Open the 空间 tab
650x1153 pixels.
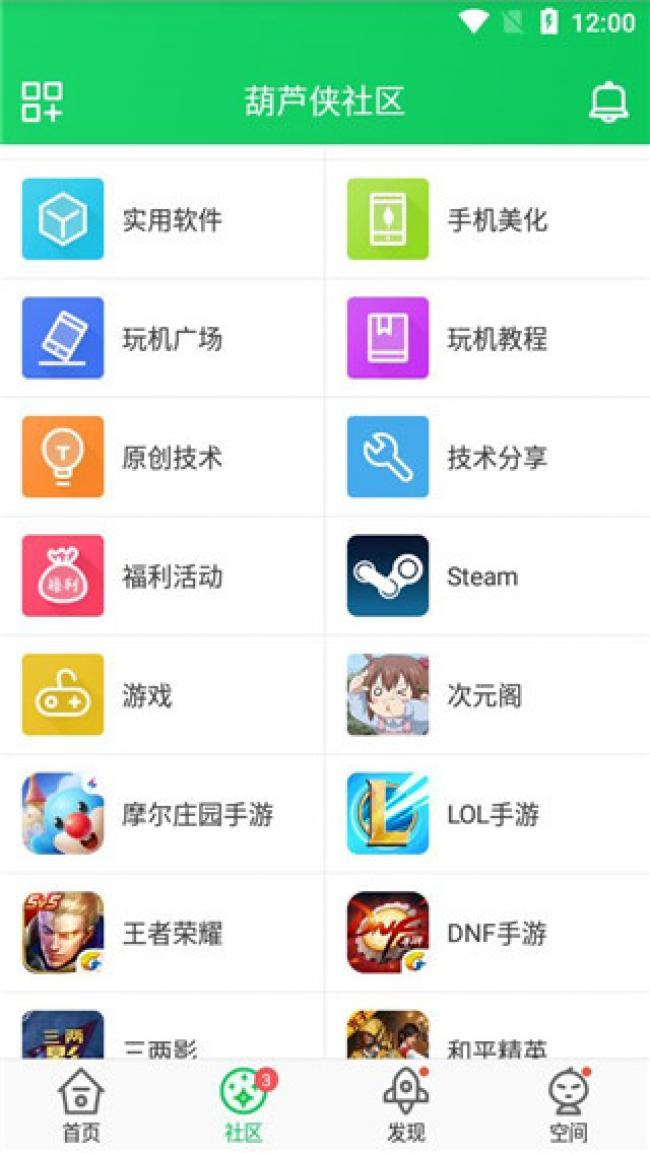pyautogui.click(x=568, y=1105)
